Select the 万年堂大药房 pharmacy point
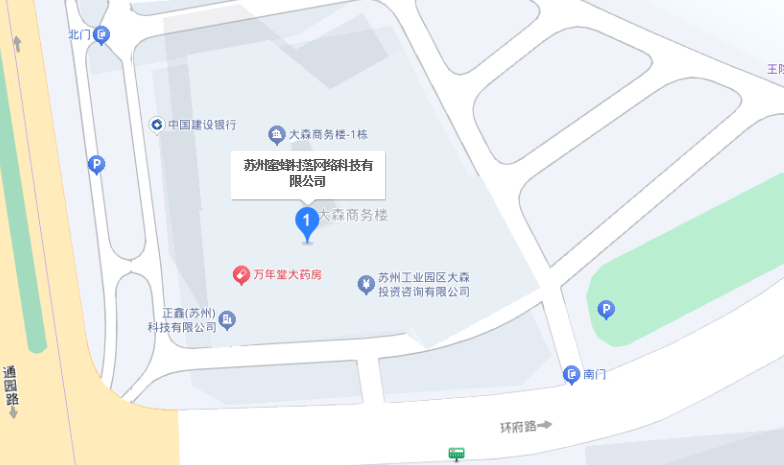Screen dimensions: 784x465 [x=241, y=274]
